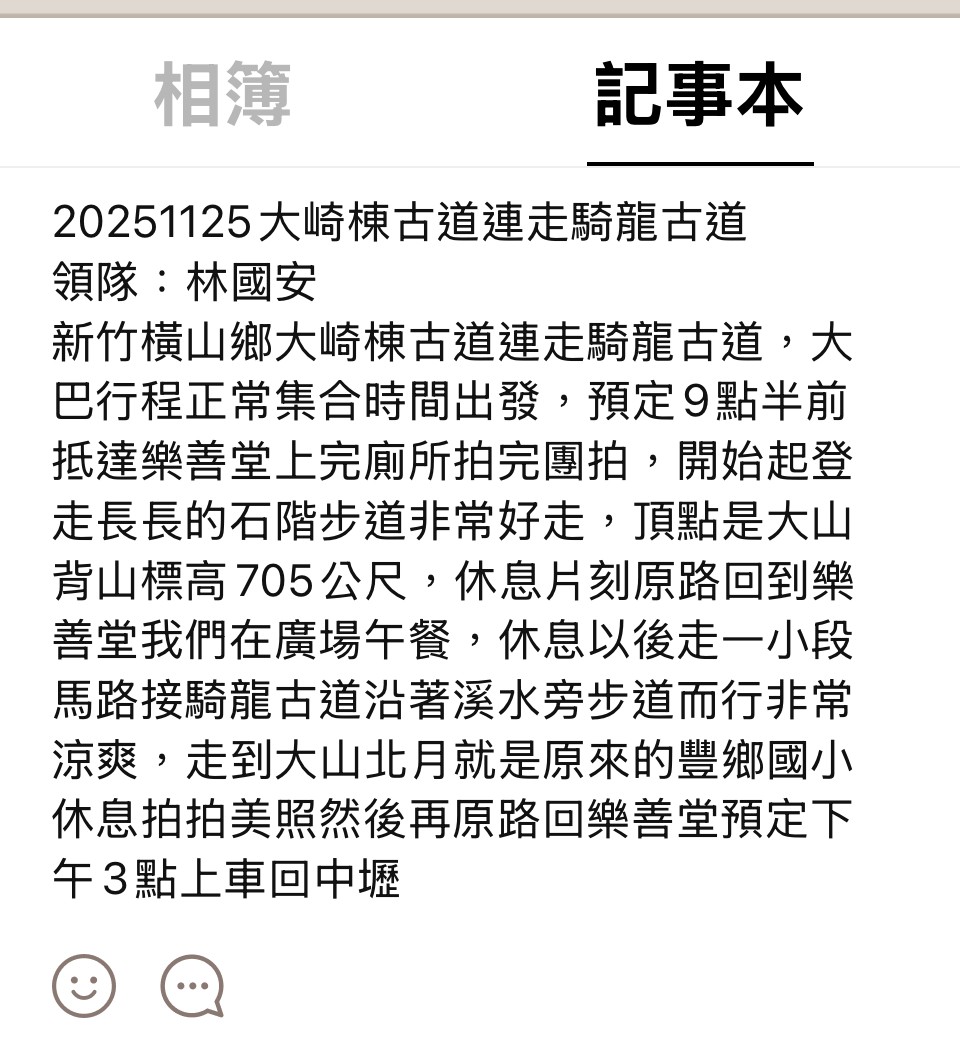Image resolution: width=960 pixels, height=1042 pixels.
Task: Select the 記事本 tab
Action: (699, 97)
